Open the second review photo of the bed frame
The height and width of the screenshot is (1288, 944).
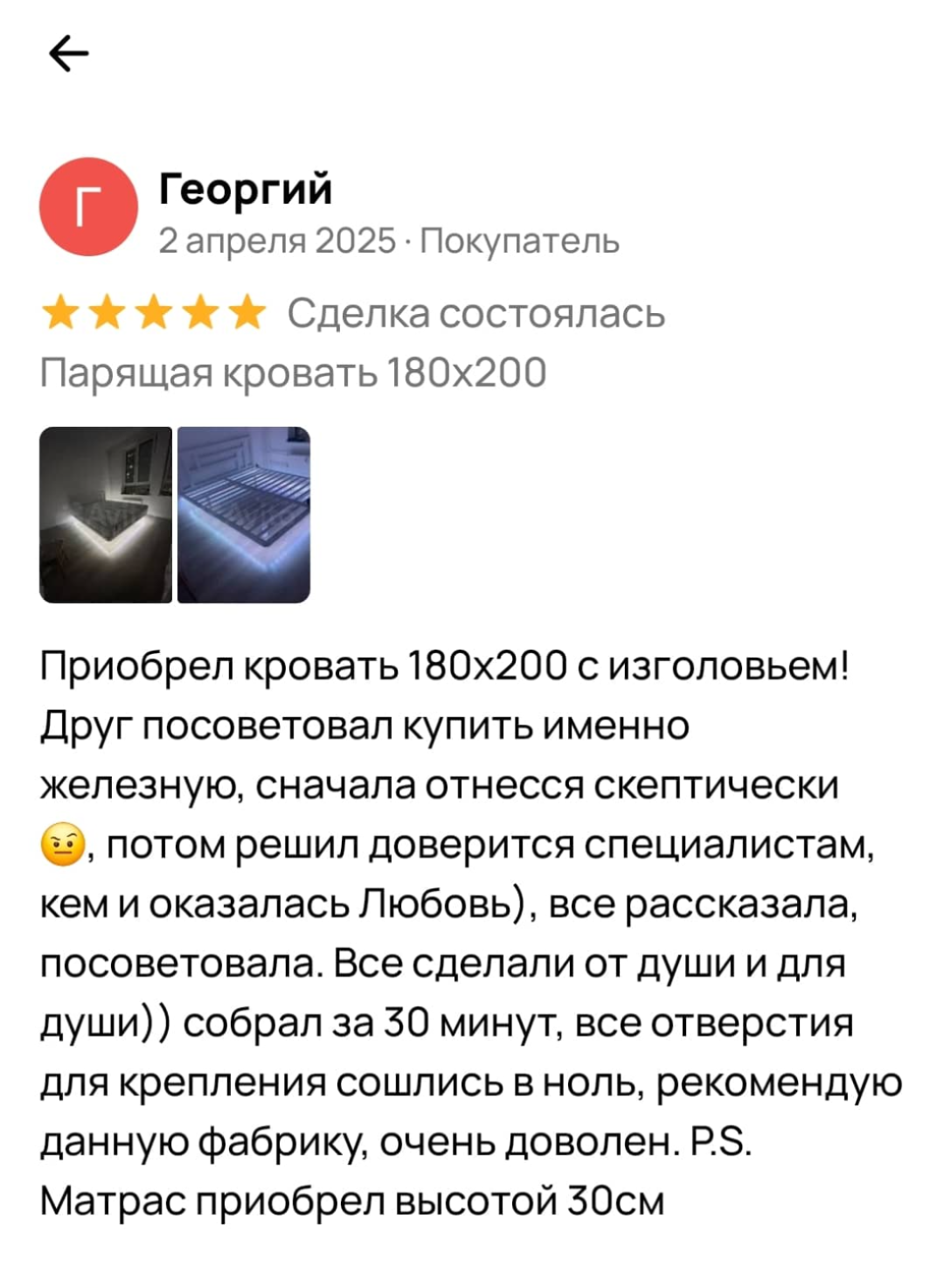click(244, 514)
